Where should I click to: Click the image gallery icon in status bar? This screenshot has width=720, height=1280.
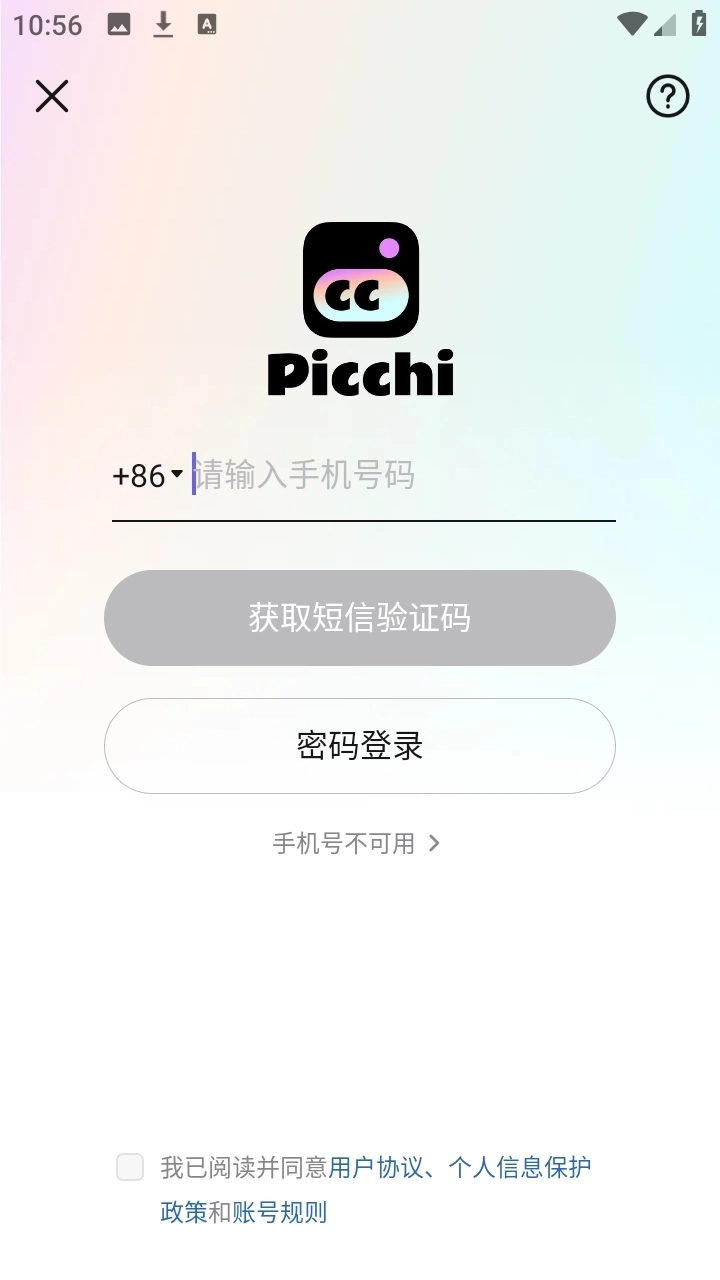point(119,24)
